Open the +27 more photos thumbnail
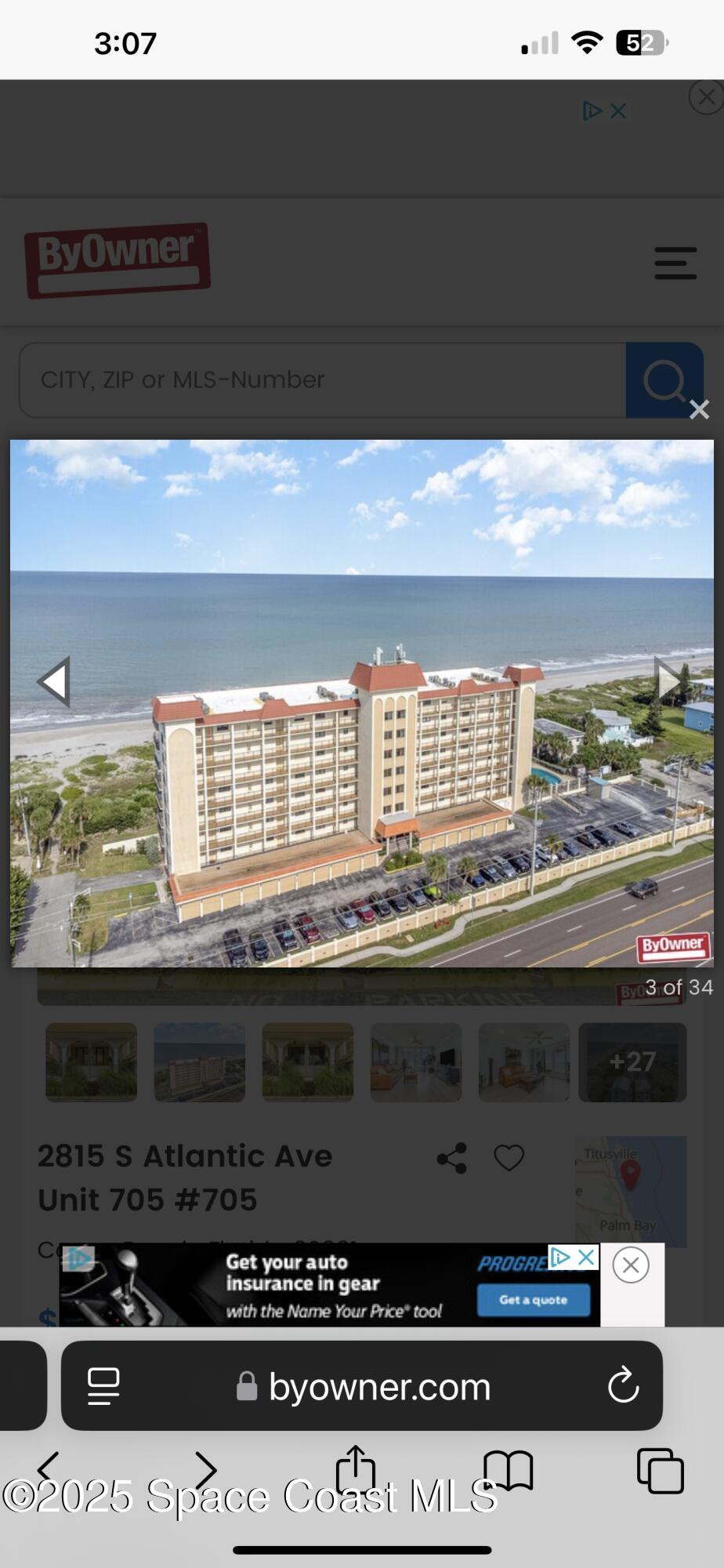The height and width of the screenshot is (1568, 724). [632, 1062]
